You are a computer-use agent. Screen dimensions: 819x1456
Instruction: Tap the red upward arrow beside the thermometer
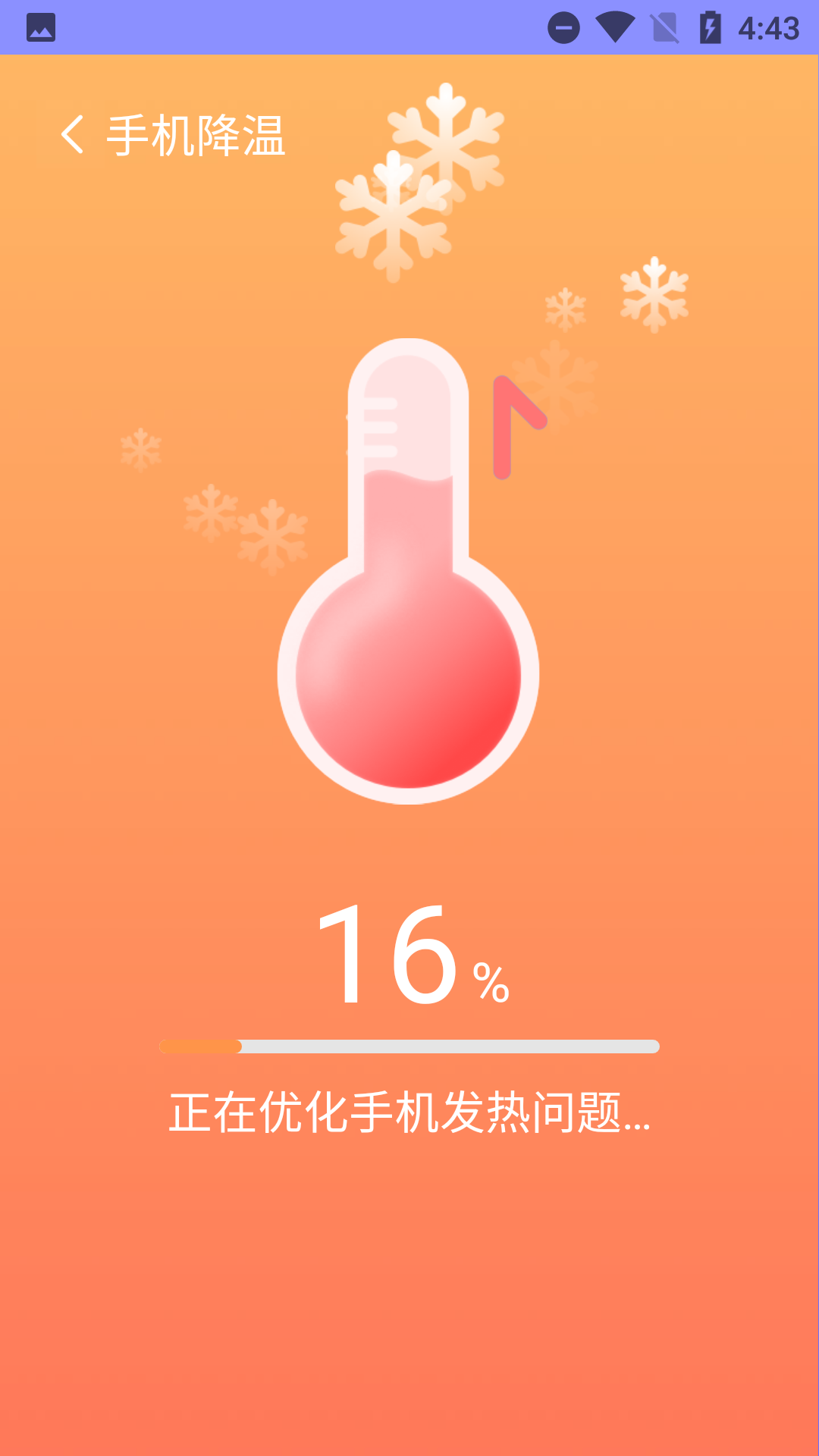click(519, 425)
